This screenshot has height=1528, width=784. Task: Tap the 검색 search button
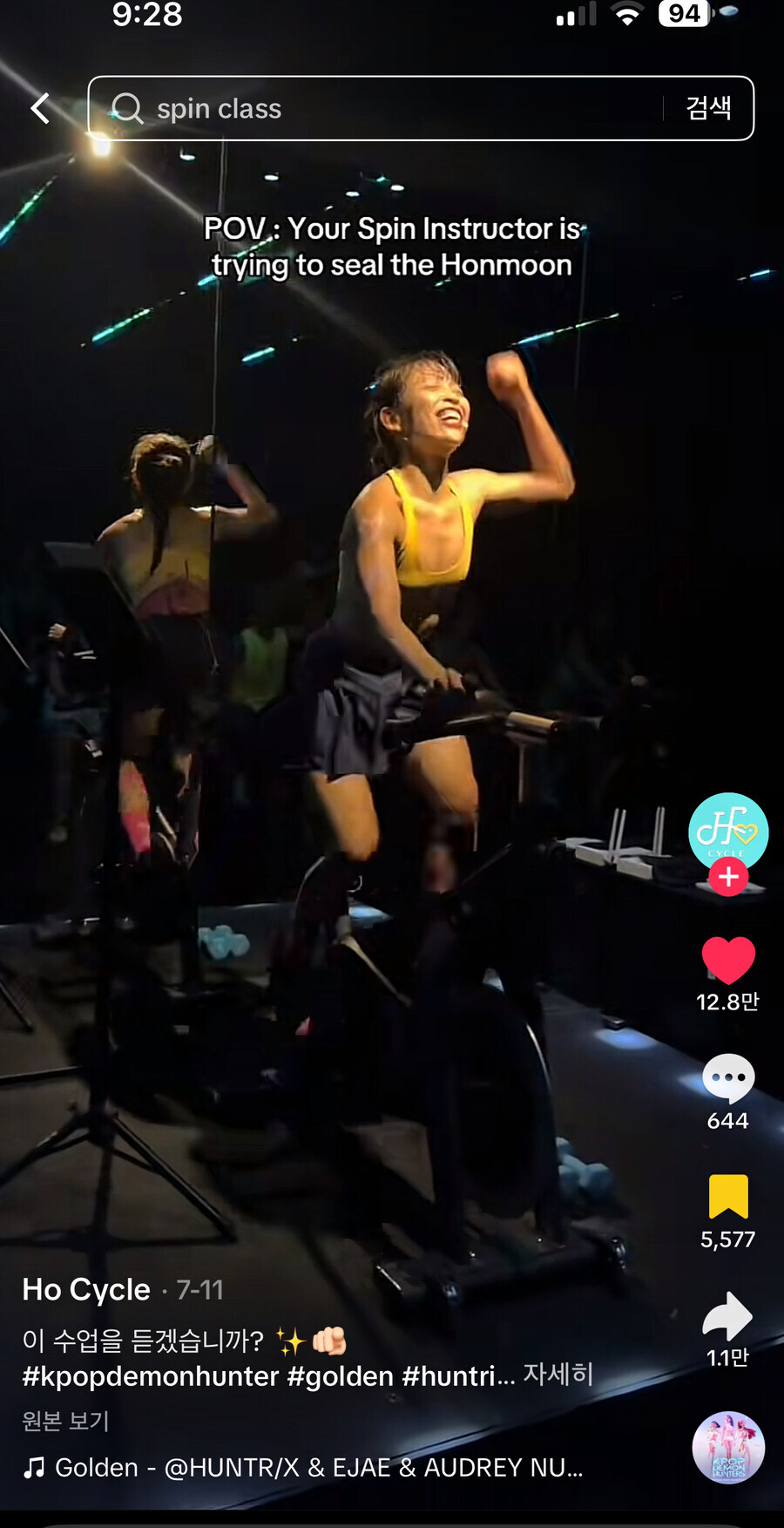click(707, 108)
